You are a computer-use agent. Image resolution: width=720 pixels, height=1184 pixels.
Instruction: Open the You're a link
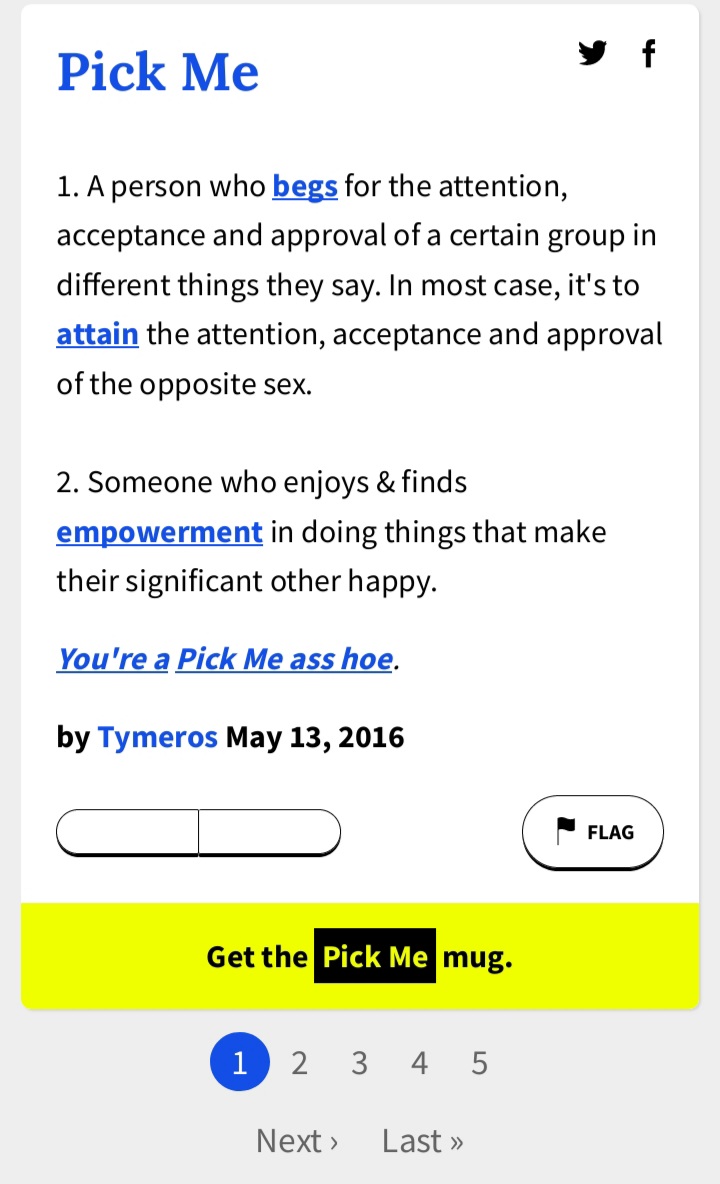(112, 658)
